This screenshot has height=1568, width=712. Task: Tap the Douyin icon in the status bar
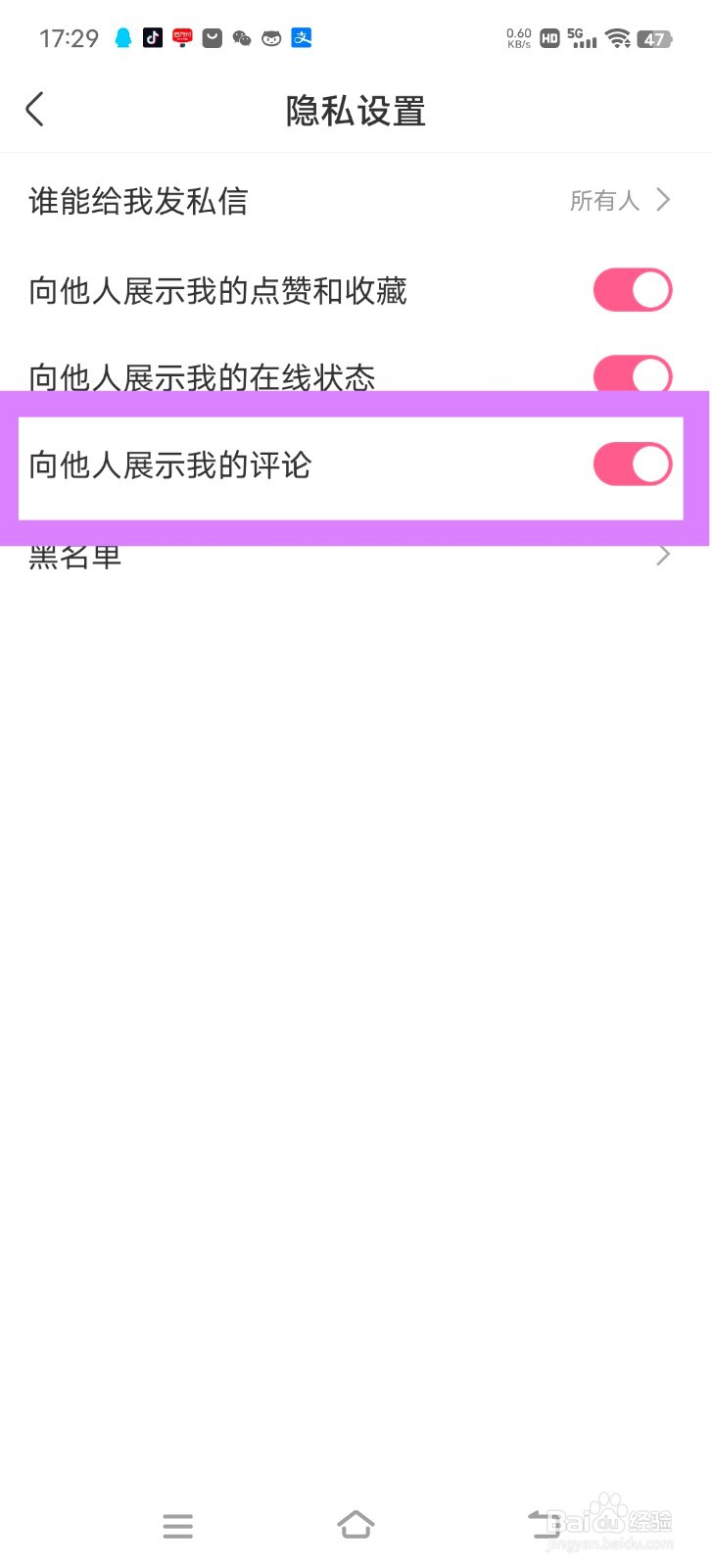click(x=153, y=37)
